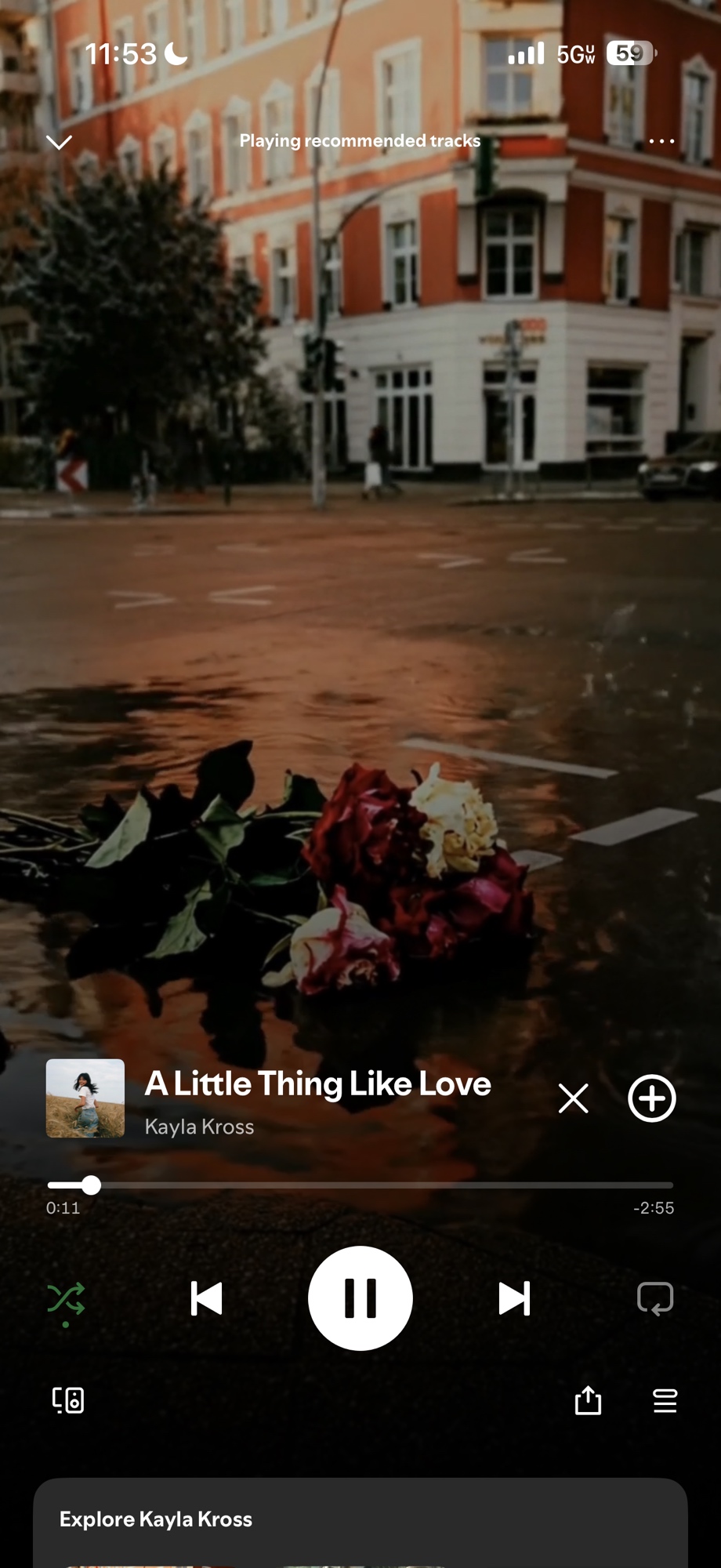The height and width of the screenshot is (1568, 721).
Task: Open the A Little Thing Like Love album art
Action: click(x=85, y=1098)
